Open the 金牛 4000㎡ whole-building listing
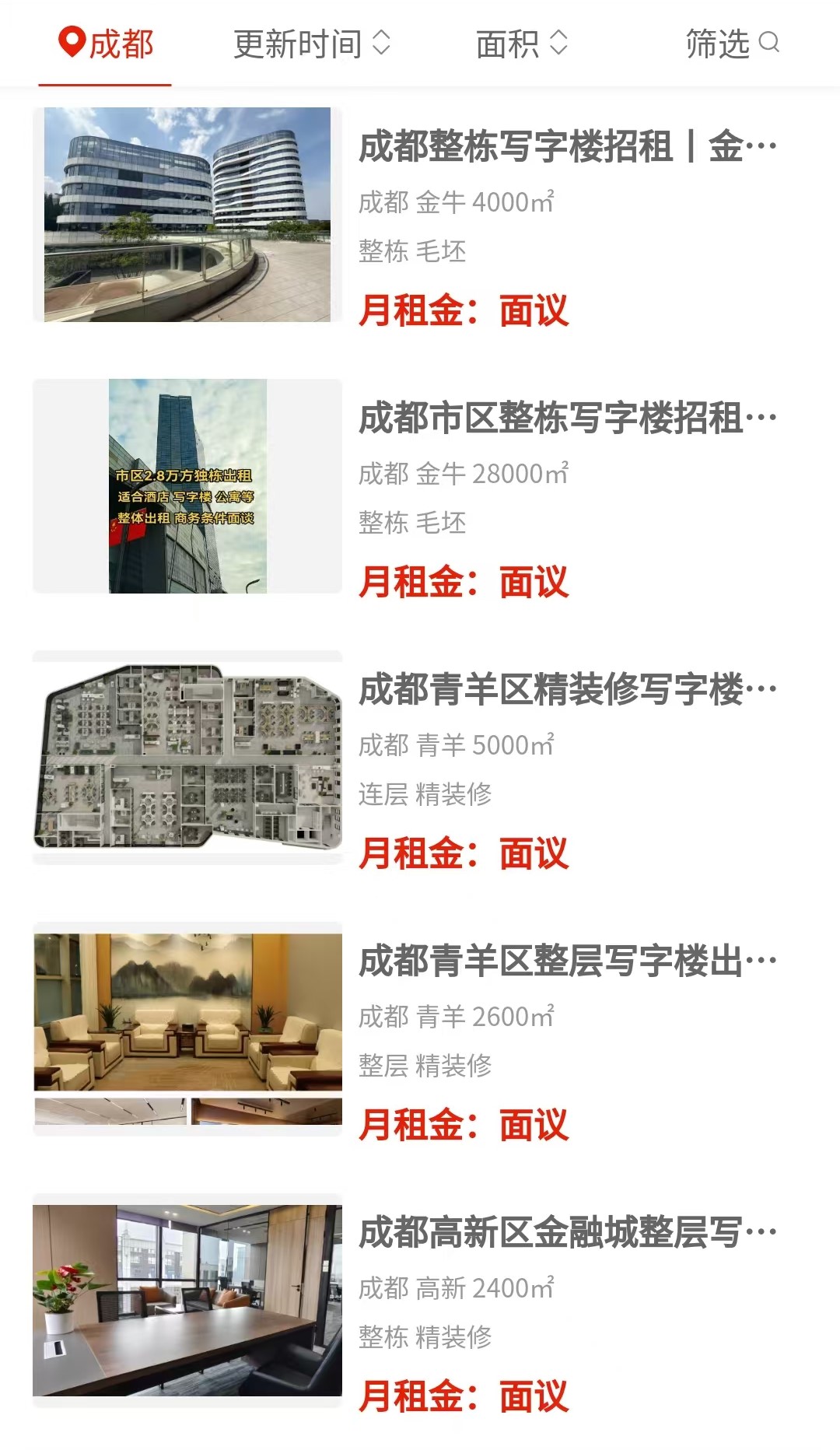Viewport: 840px width, 1450px height. coord(420,215)
